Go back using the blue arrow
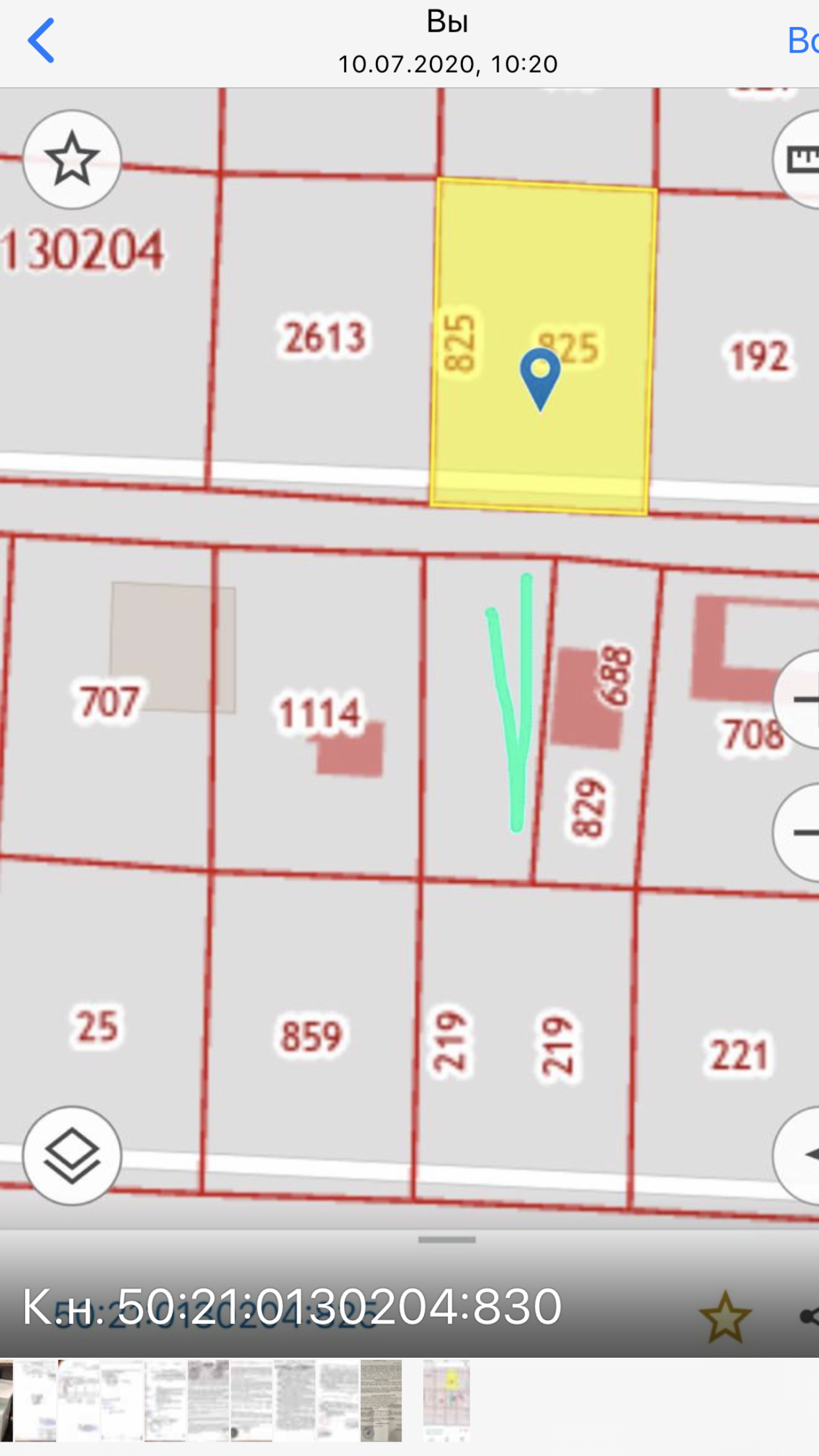 [41, 41]
